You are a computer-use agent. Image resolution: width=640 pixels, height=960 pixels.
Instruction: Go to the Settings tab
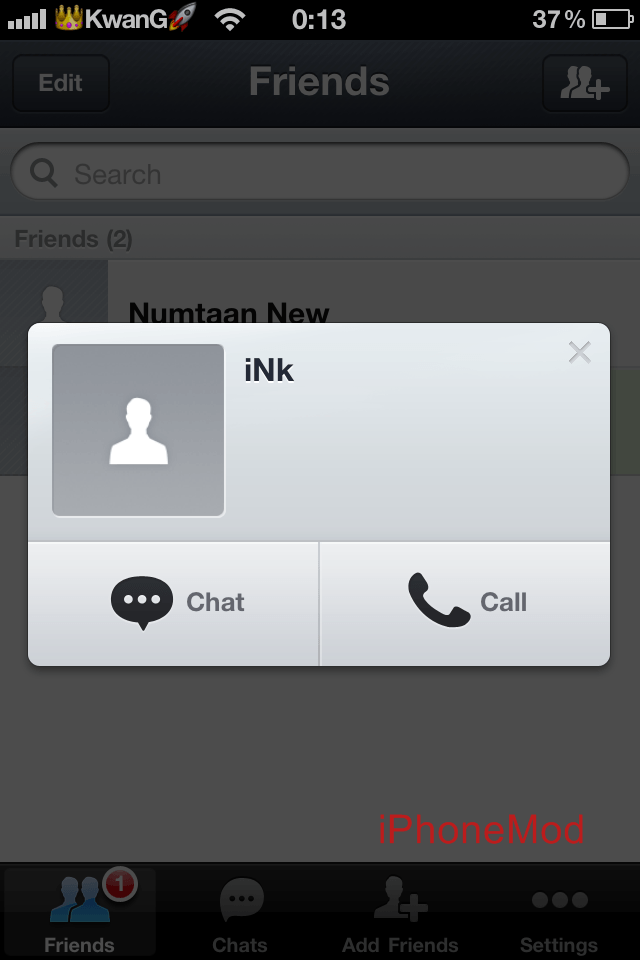point(558,914)
